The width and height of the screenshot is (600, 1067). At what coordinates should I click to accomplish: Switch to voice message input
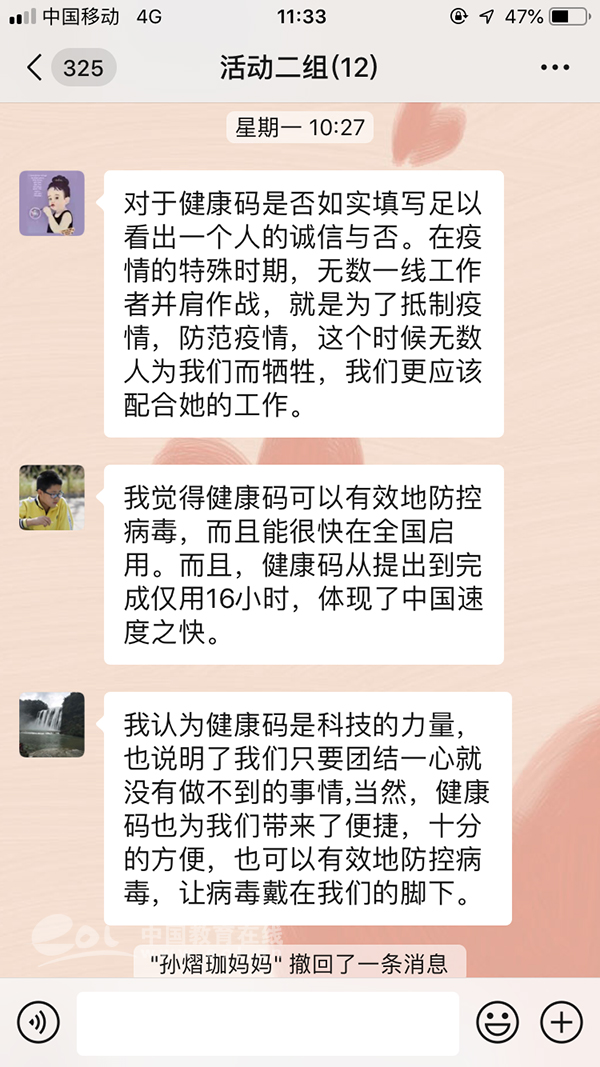point(38,1022)
